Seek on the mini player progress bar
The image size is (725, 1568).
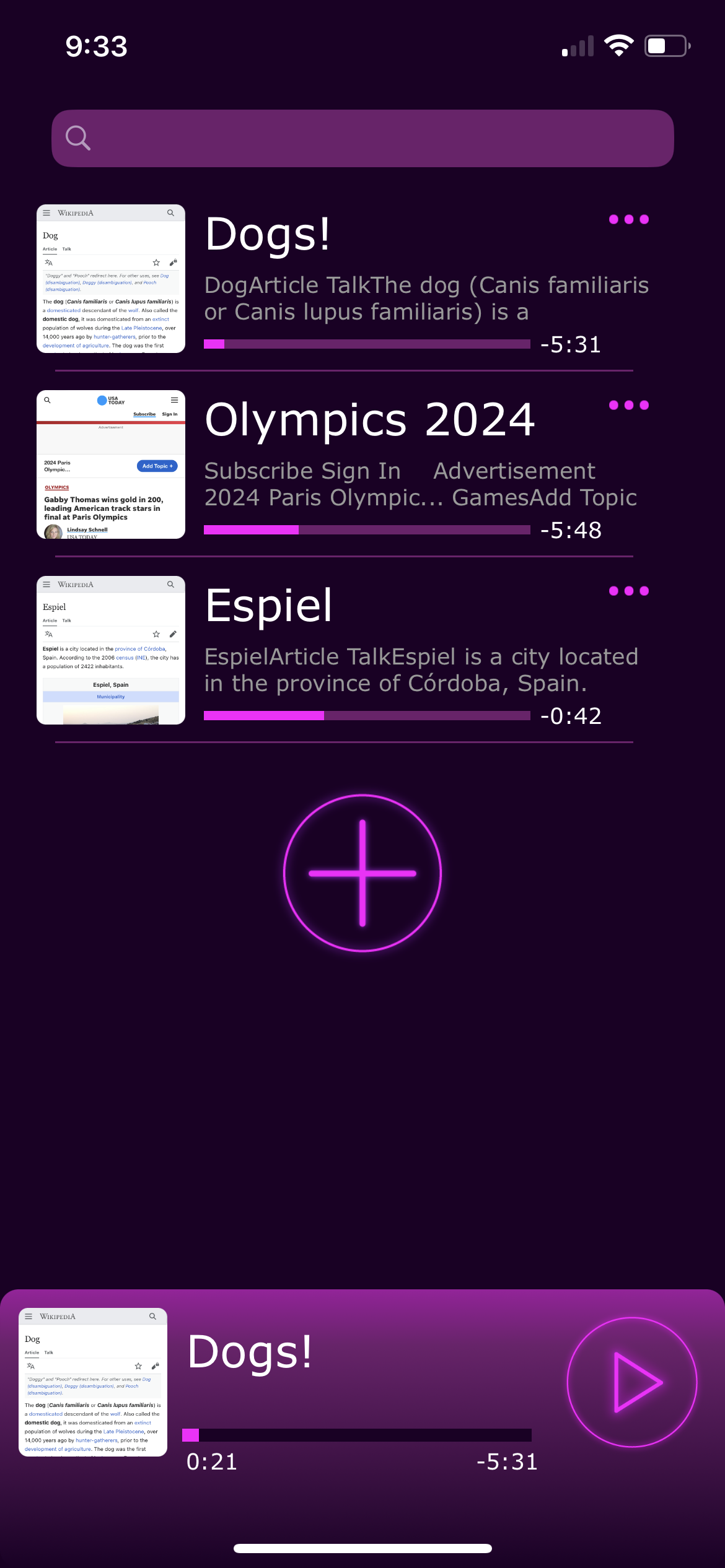357,1435
